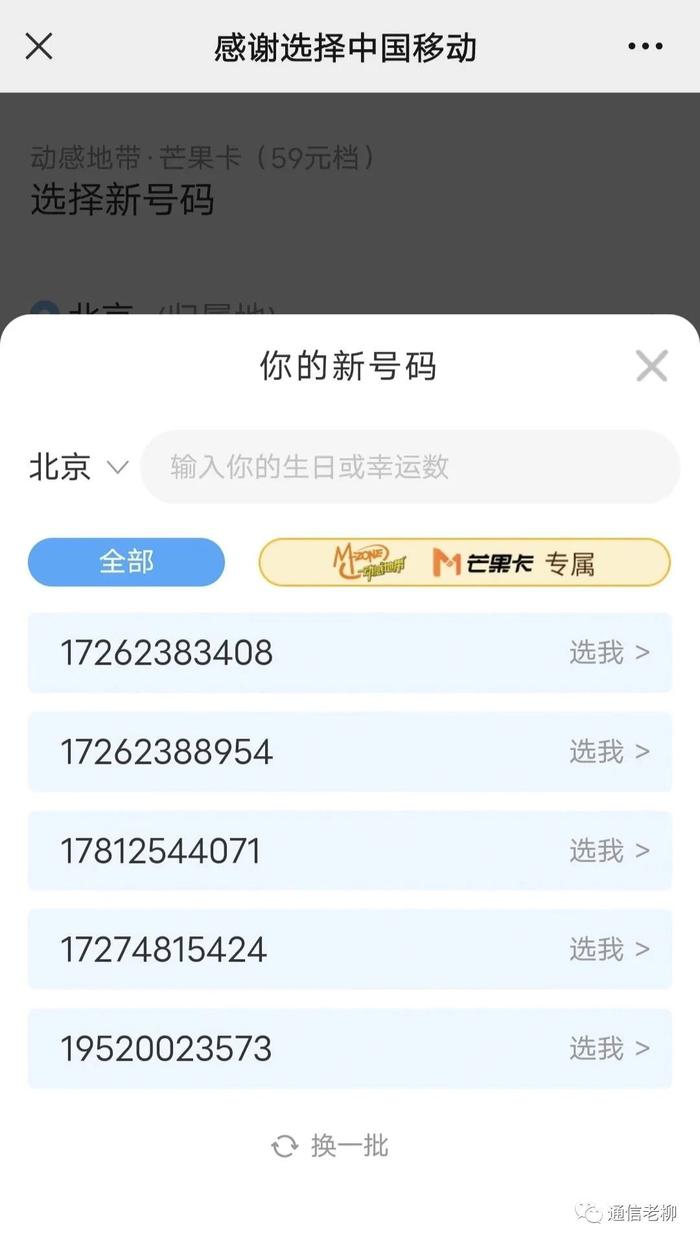Screen dimensions: 700x1244
Task: Refresh numbers with 换一批
Action: pyautogui.click(x=330, y=1146)
